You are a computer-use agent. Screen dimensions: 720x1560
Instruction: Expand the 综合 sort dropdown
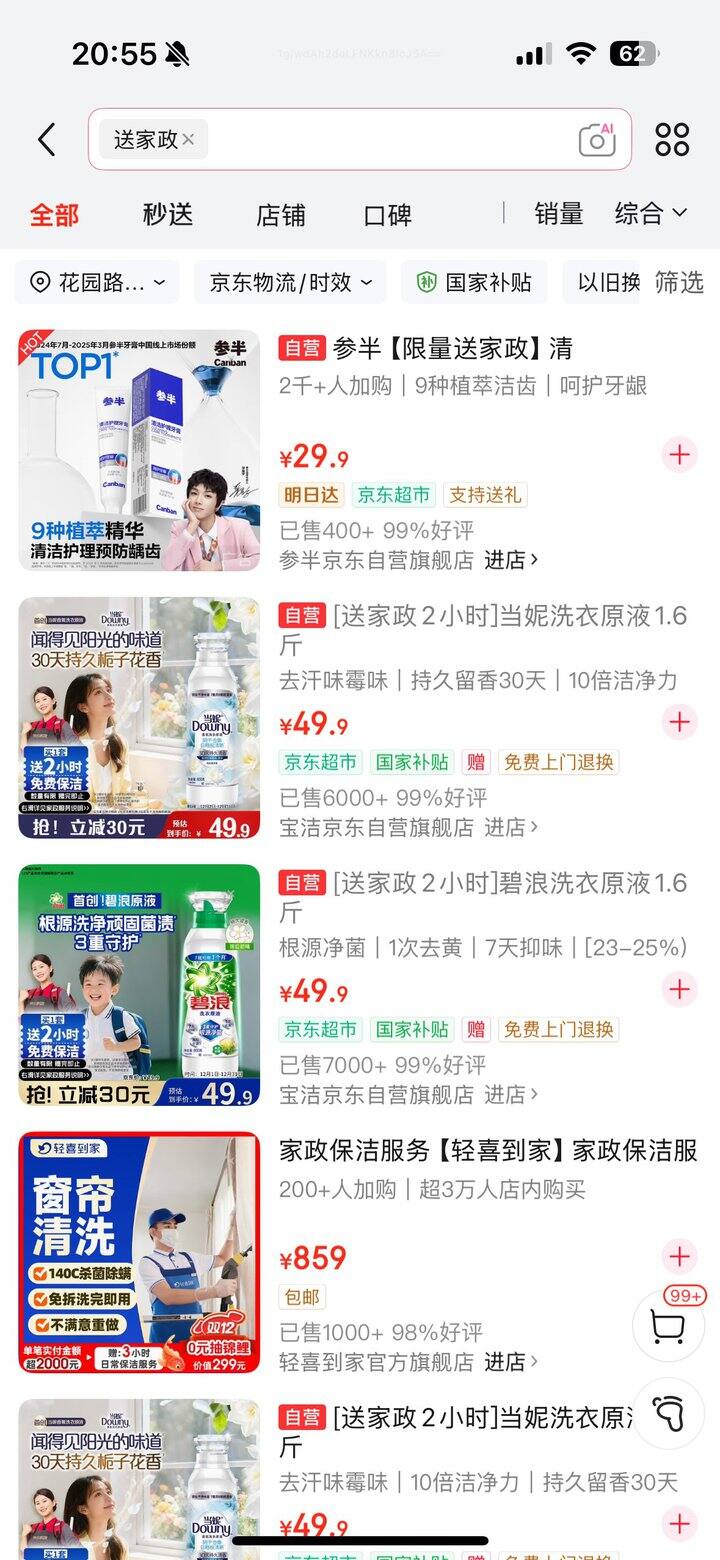click(650, 214)
